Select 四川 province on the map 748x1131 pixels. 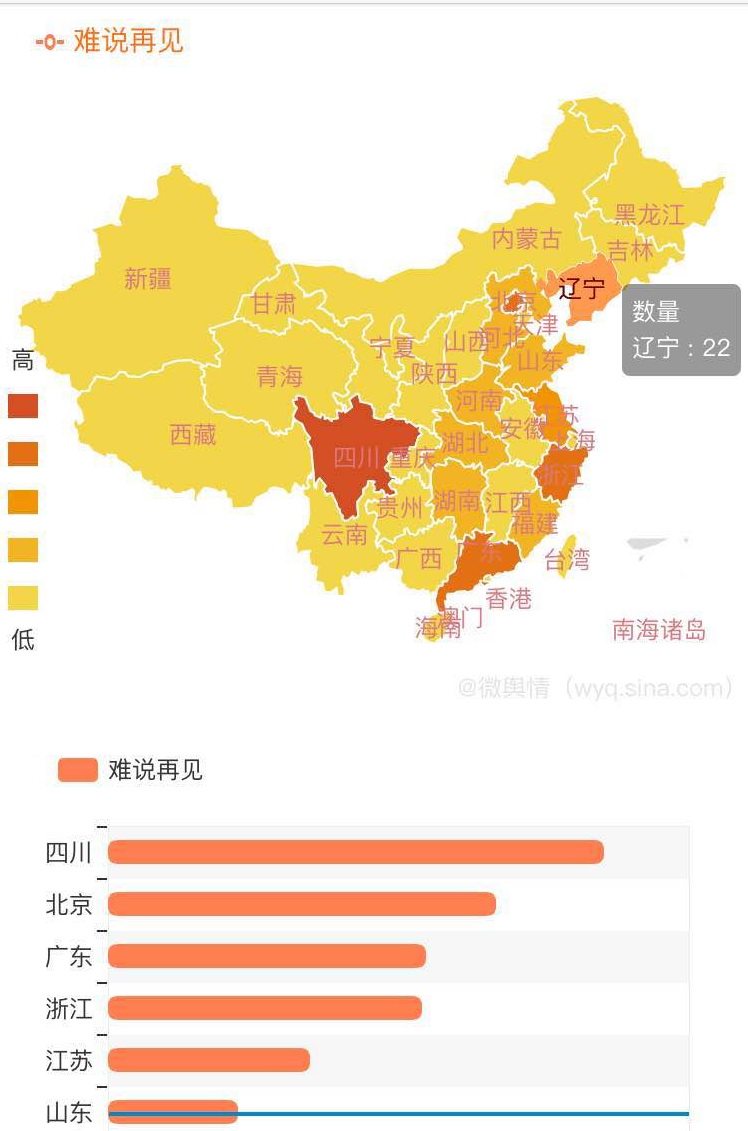(x=352, y=448)
